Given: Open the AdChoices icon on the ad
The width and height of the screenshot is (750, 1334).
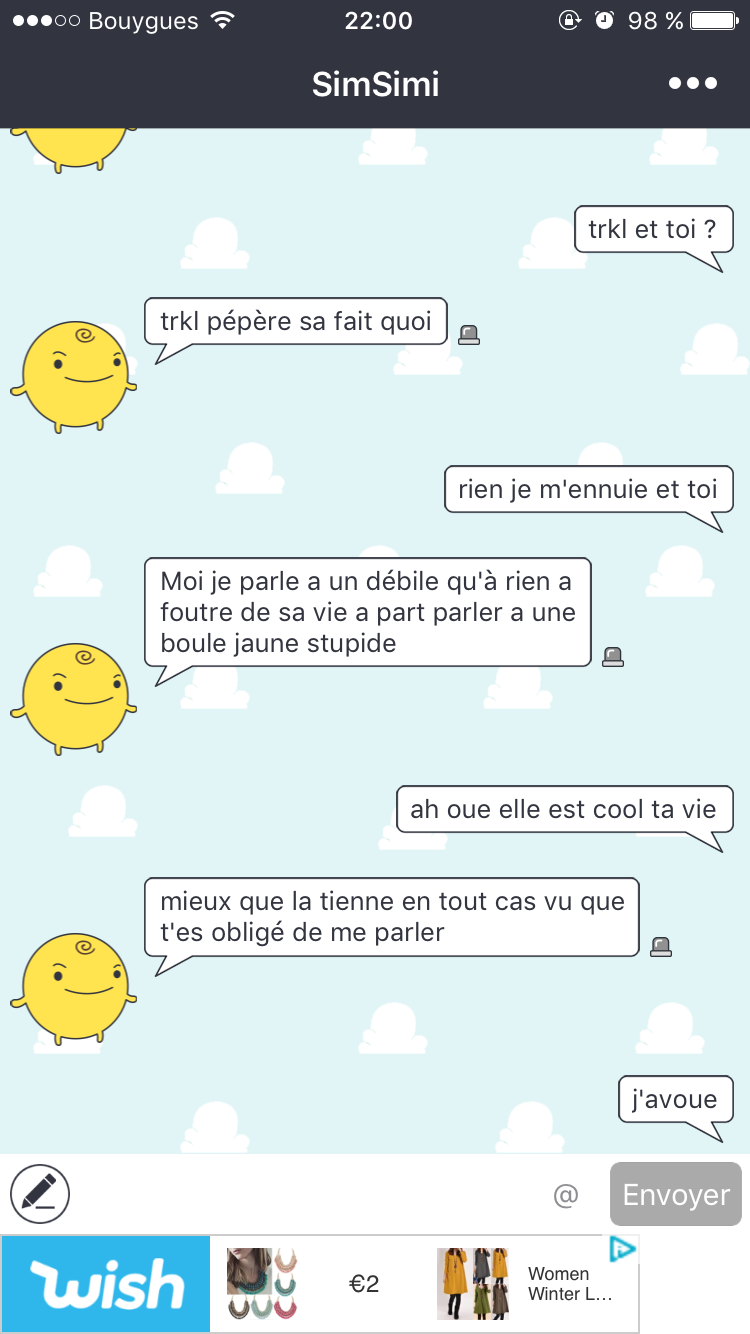Looking at the screenshot, I should click(622, 1249).
